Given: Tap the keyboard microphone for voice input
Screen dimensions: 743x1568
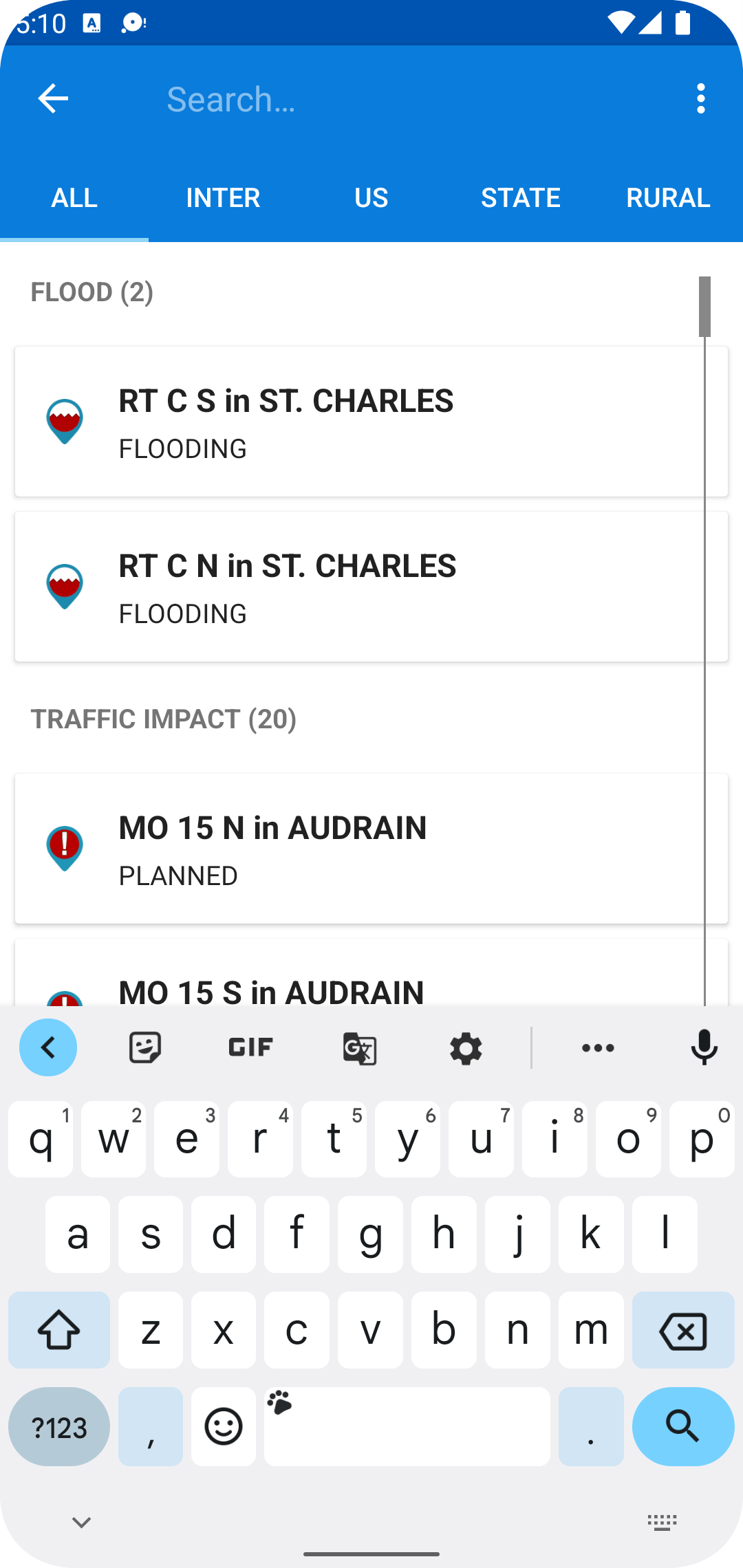Looking at the screenshot, I should [704, 1048].
